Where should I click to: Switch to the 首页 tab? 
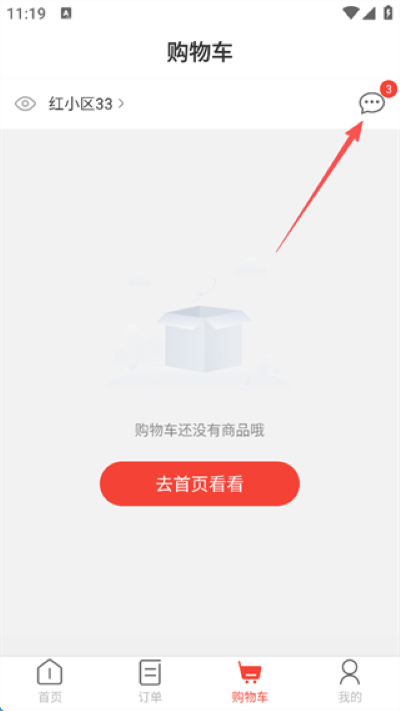click(x=49, y=681)
